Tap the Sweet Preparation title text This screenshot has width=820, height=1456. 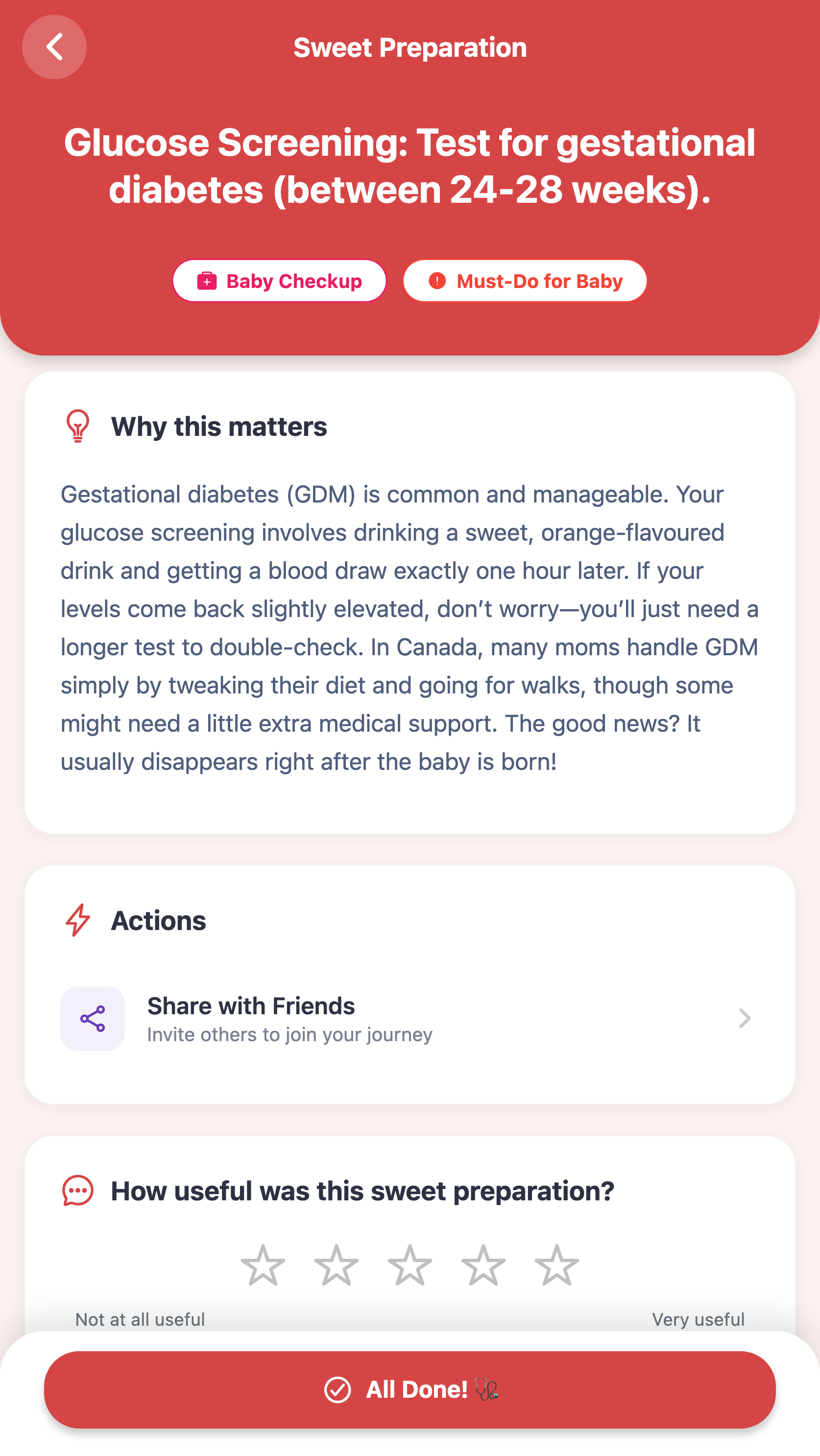tap(410, 48)
